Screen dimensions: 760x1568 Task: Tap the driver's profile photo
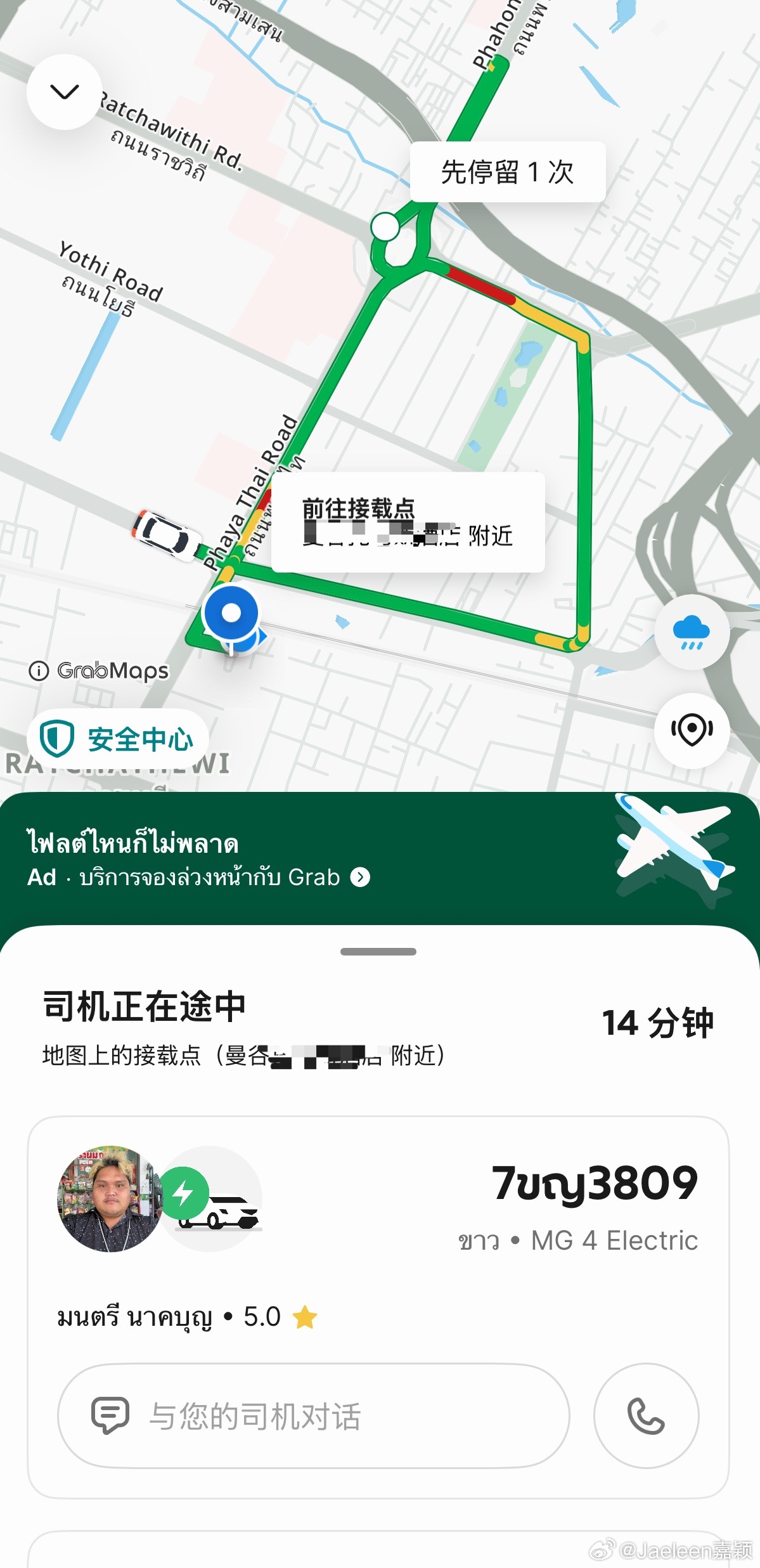point(109,1198)
